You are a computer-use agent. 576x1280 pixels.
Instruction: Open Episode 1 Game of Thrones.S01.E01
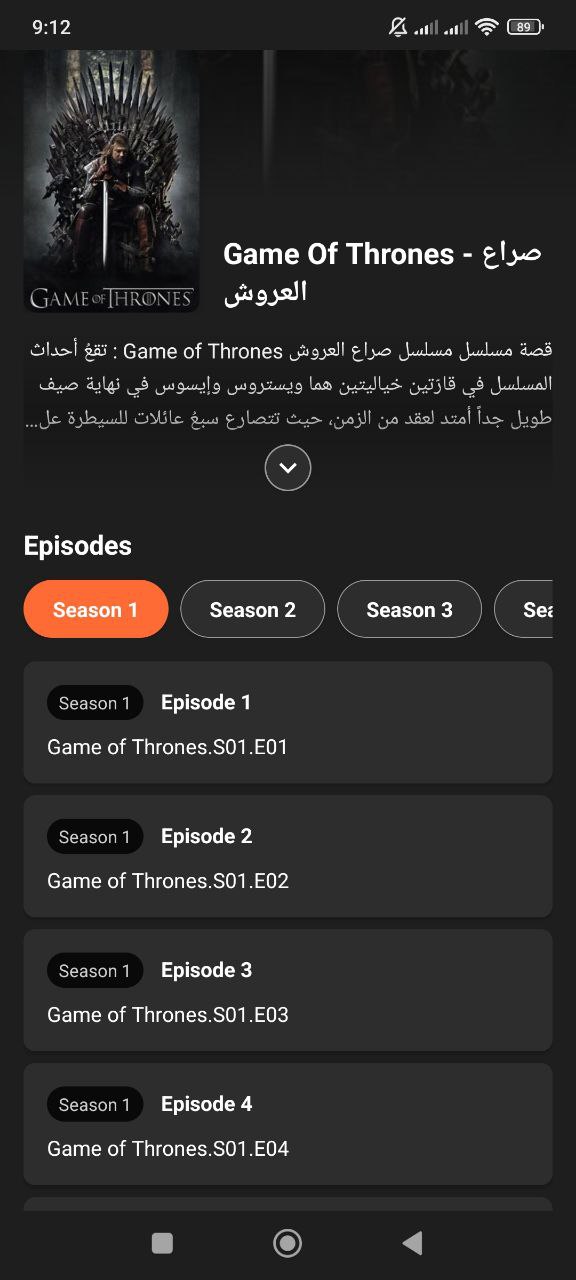click(288, 722)
